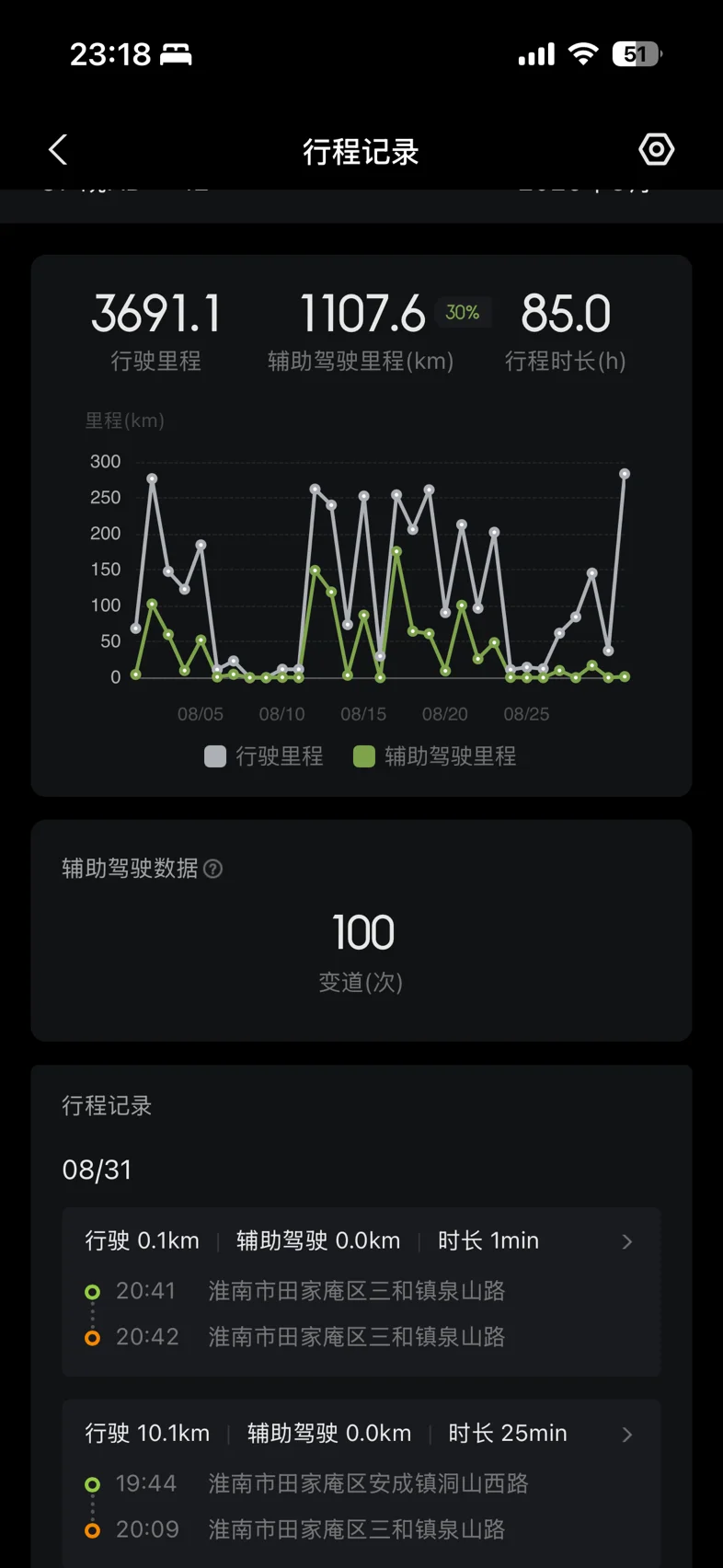Open the 19:44 trip of 10.1km
Viewport: 723px width, 1568px height.
361,1482
